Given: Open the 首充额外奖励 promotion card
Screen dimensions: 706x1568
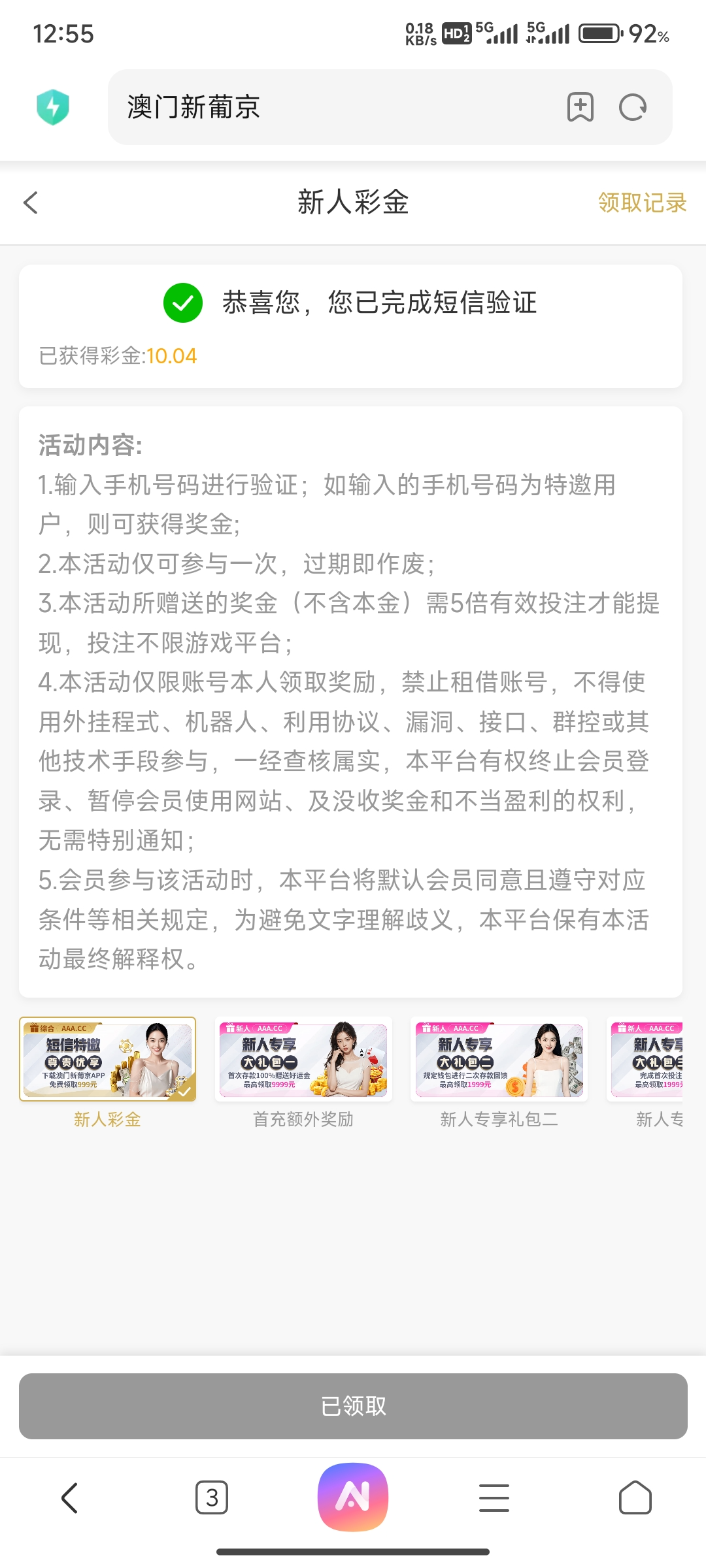Looking at the screenshot, I should 303,1059.
